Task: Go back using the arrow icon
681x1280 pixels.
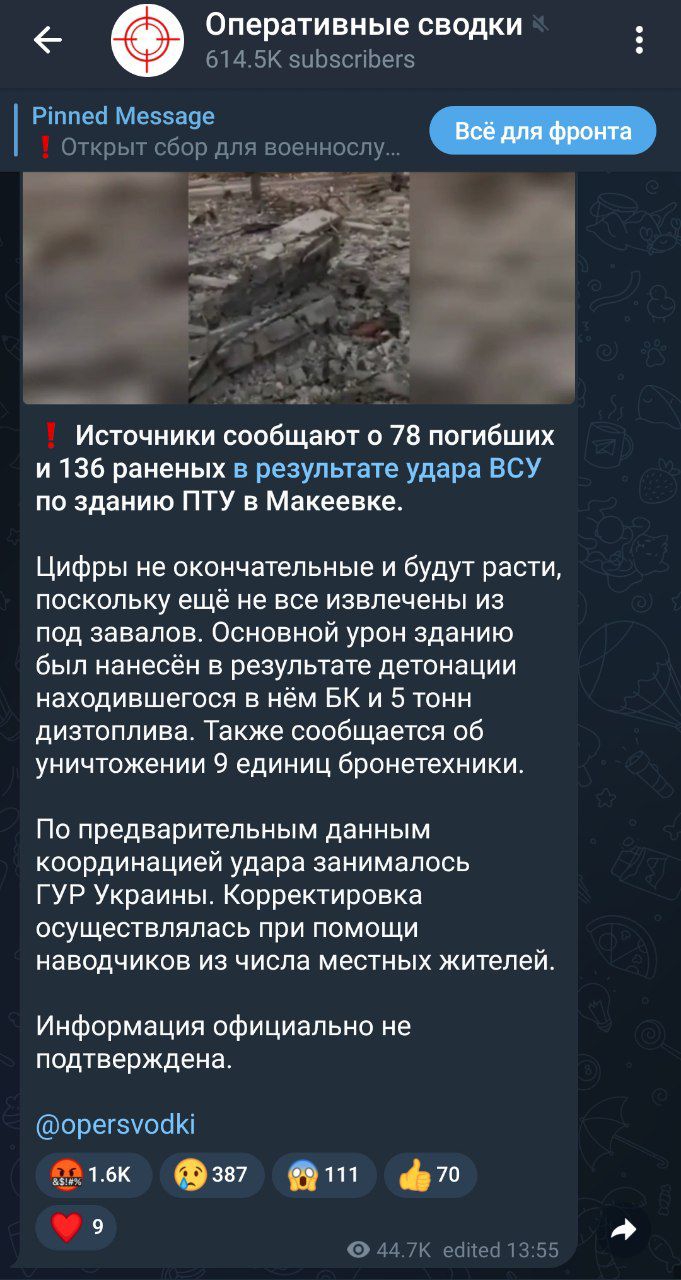Action: [47, 40]
